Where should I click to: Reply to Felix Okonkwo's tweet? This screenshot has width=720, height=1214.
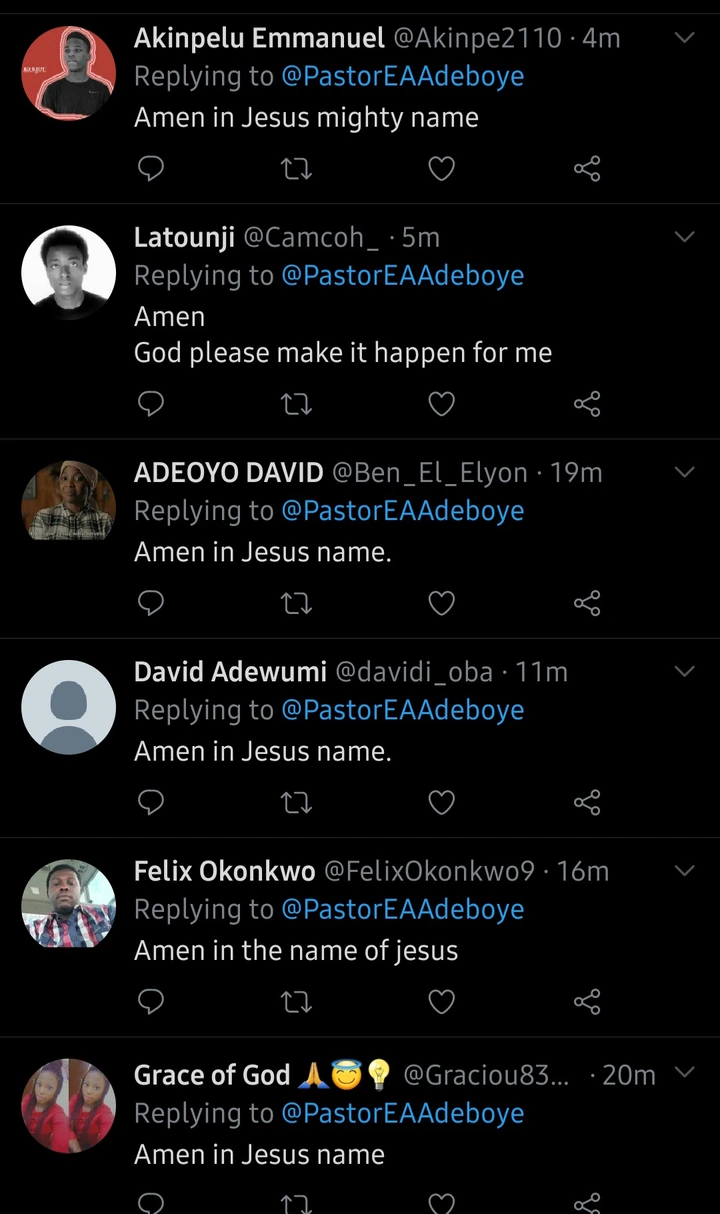point(150,1001)
